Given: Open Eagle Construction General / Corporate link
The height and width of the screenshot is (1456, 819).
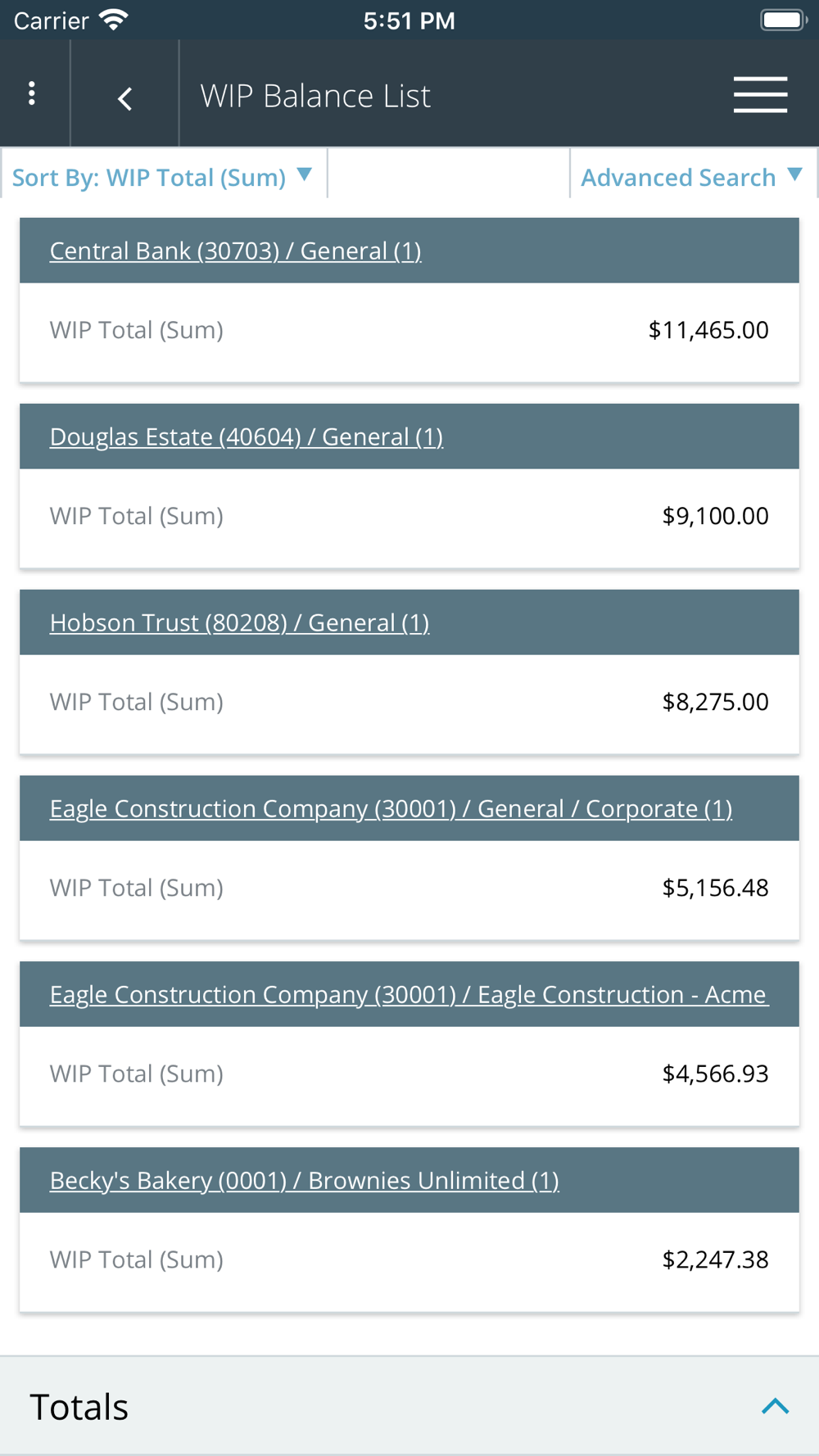Looking at the screenshot, I should pyautogui.click(x=391, y=808).
